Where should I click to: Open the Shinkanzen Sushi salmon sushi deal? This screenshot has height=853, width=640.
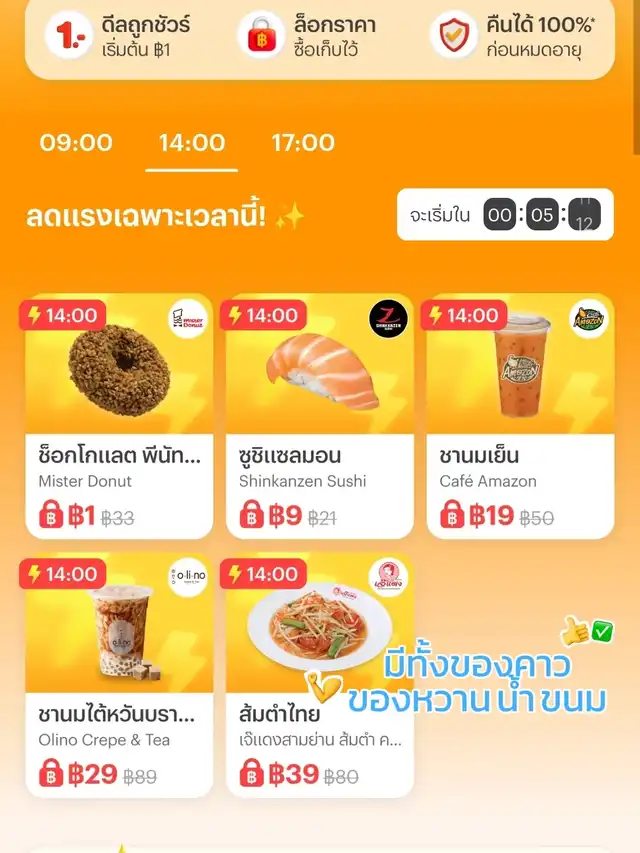(320, 416)
